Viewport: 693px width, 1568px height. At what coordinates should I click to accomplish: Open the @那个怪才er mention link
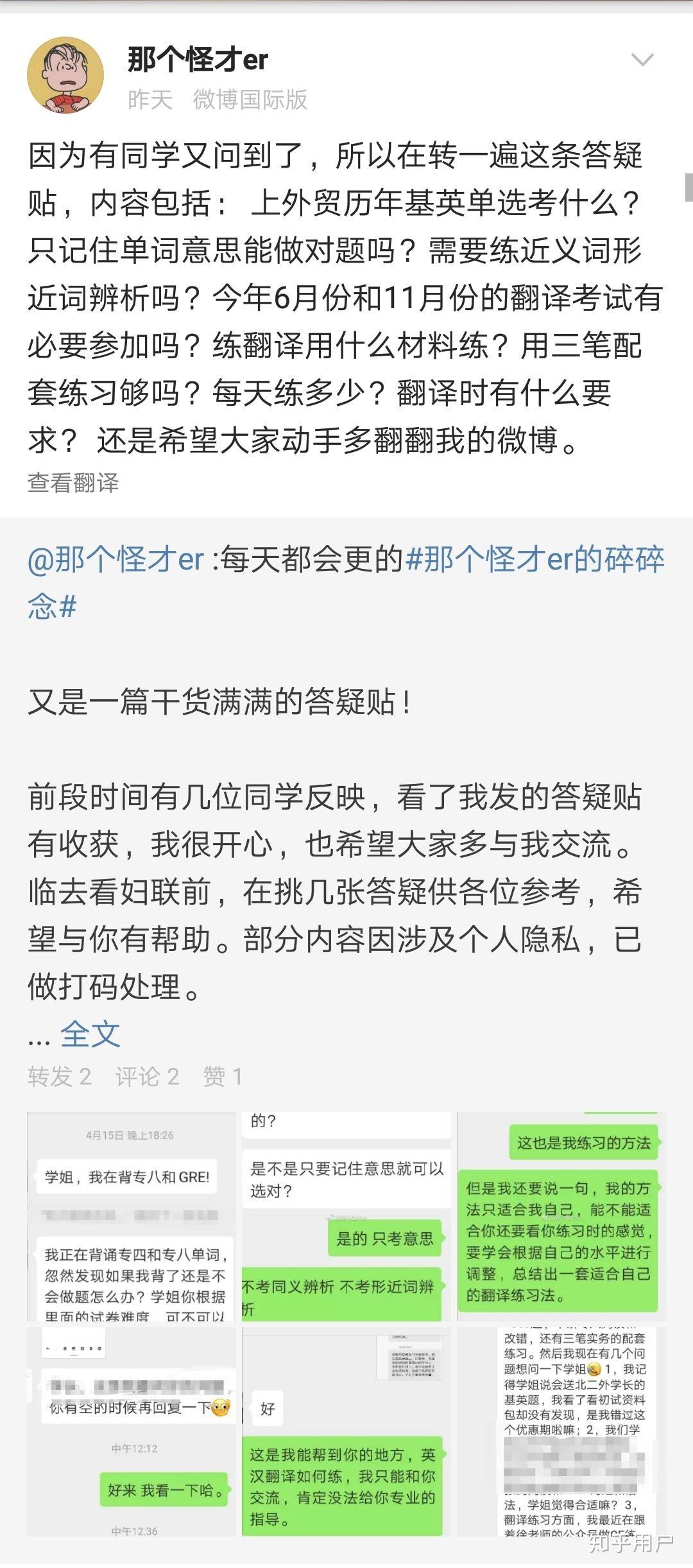point(116,559)
